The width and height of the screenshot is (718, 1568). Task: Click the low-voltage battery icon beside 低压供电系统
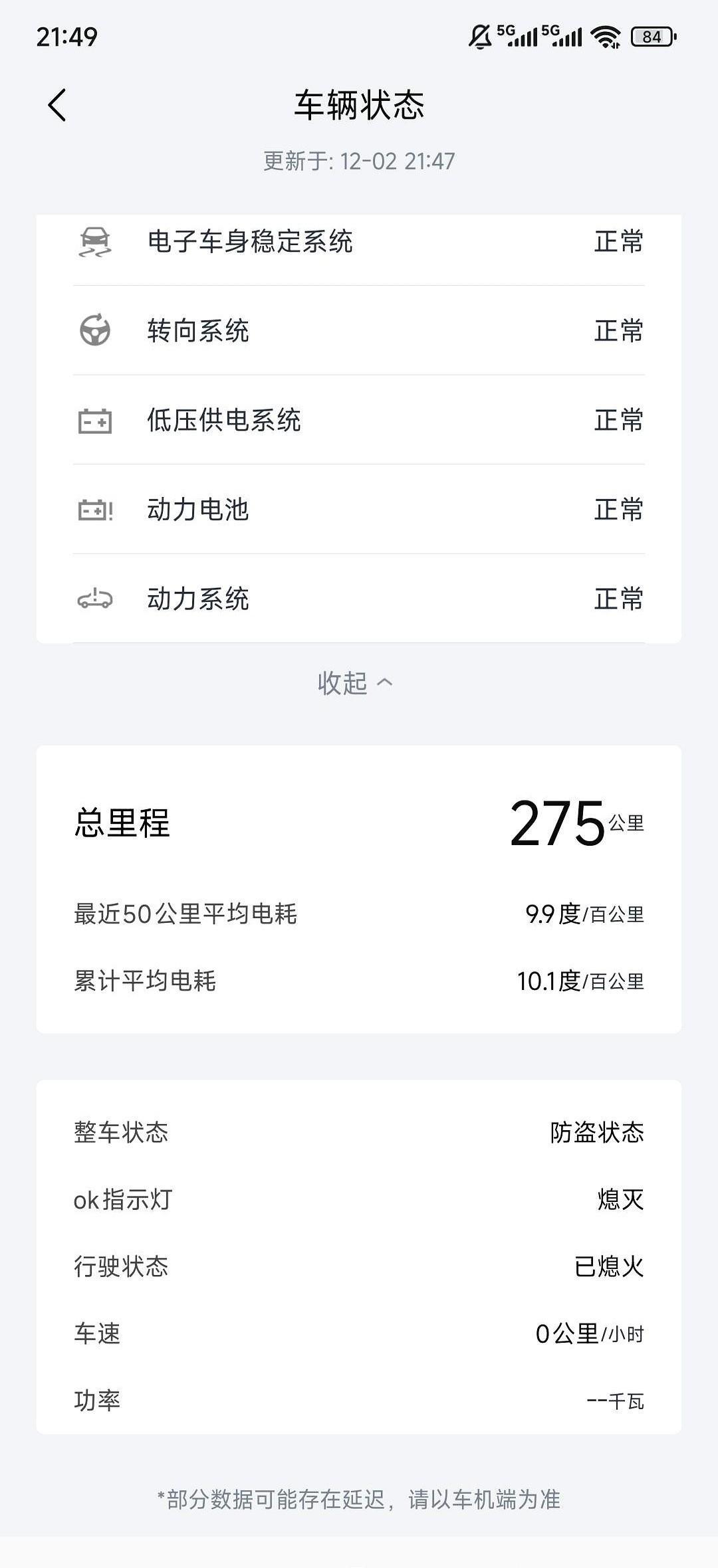[94, 421]
